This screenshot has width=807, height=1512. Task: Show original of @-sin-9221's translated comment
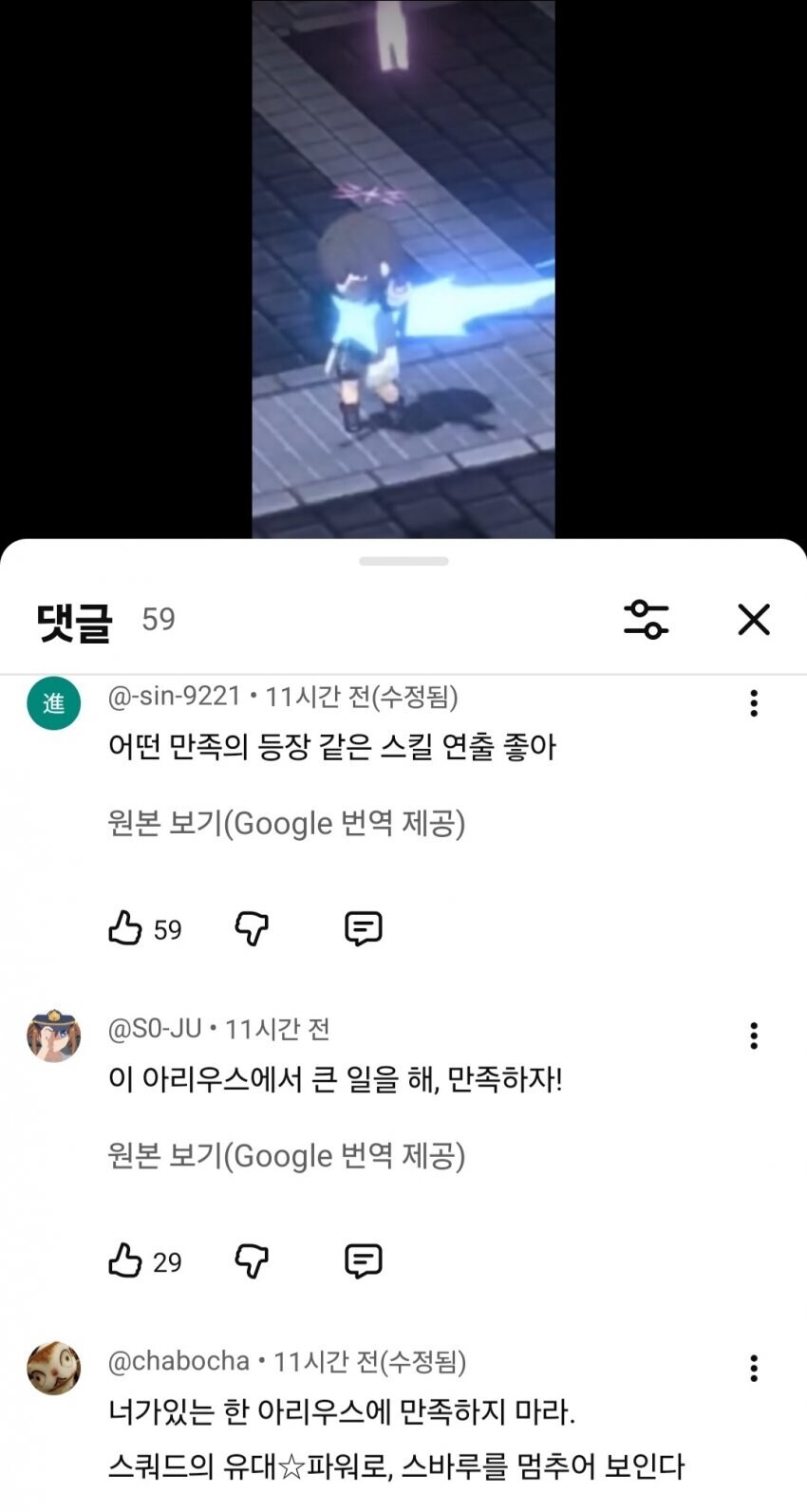point(287,823)
